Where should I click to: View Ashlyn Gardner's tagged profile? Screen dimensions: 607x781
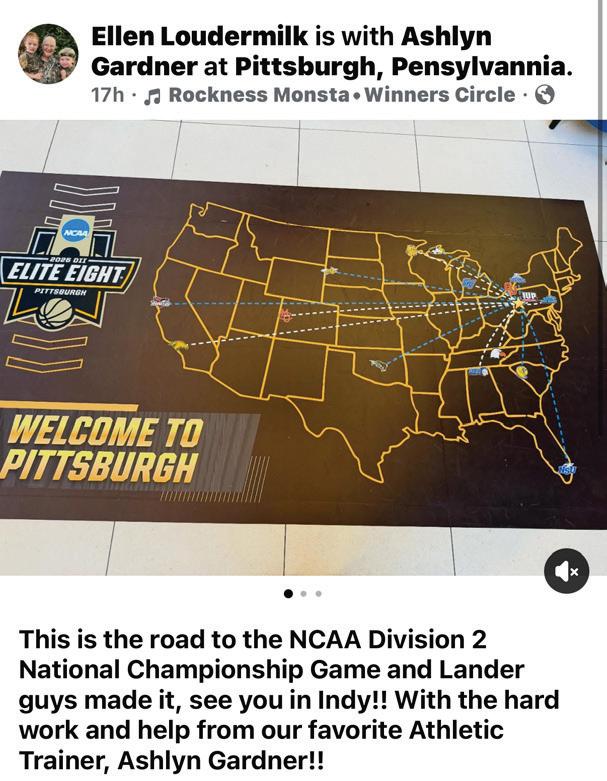click(446, 37)
